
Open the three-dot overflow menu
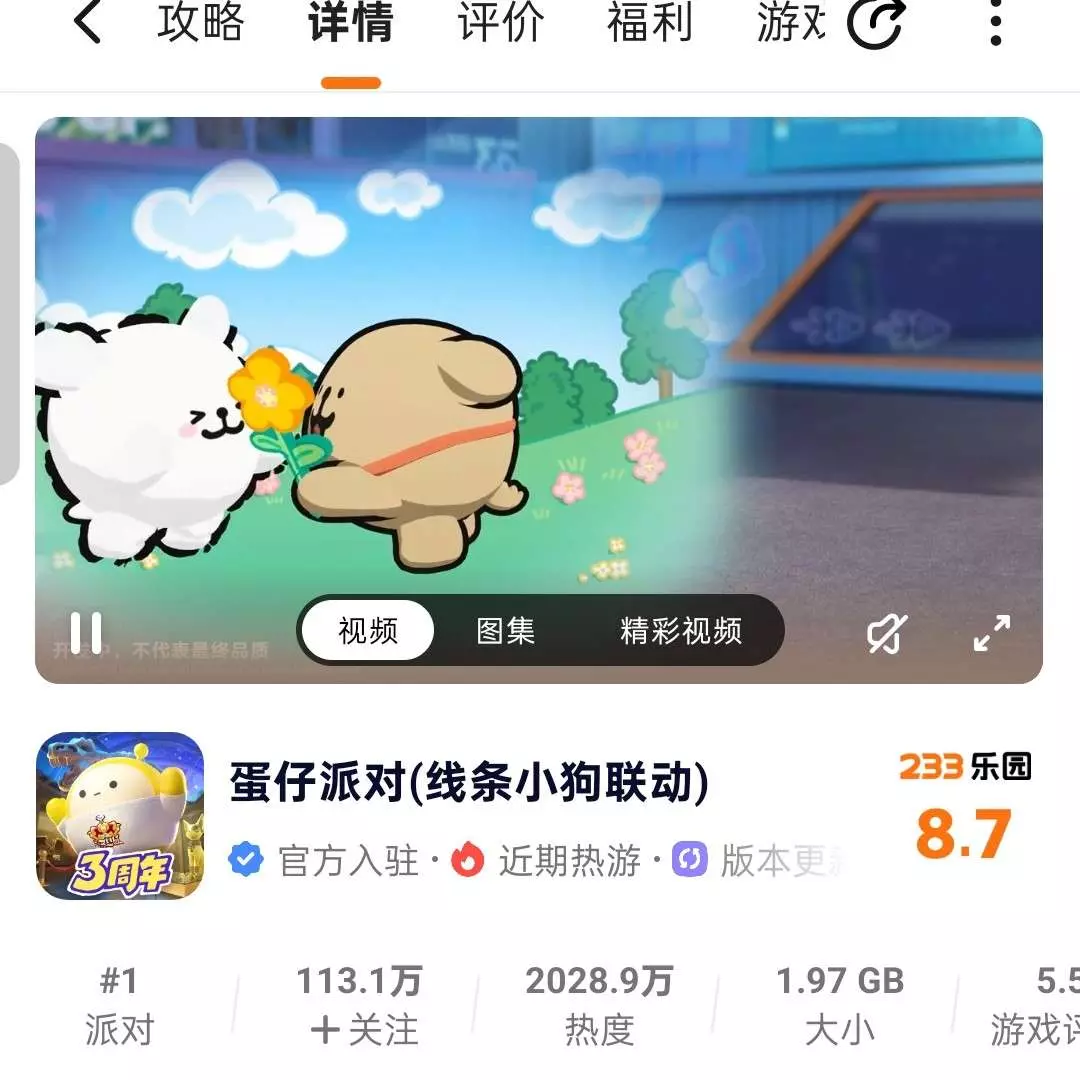(995, 23)
